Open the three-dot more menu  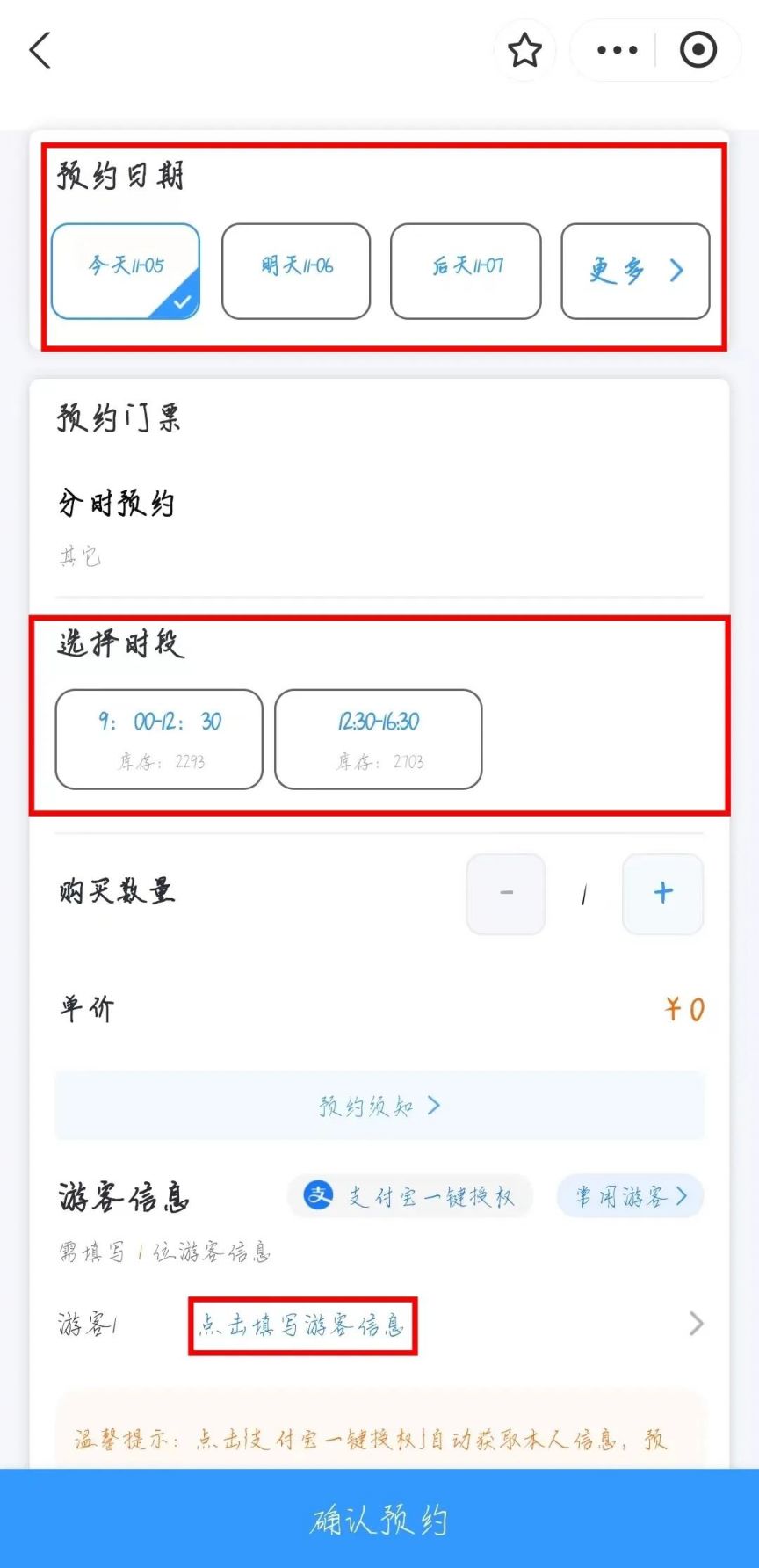click(617, 50)
